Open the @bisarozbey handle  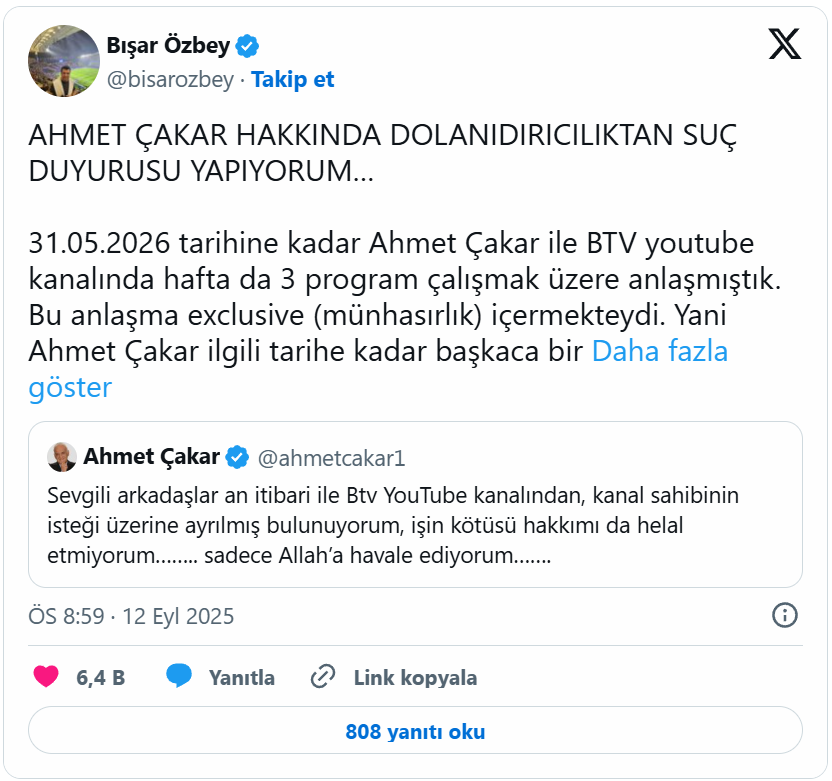(170, 79)
